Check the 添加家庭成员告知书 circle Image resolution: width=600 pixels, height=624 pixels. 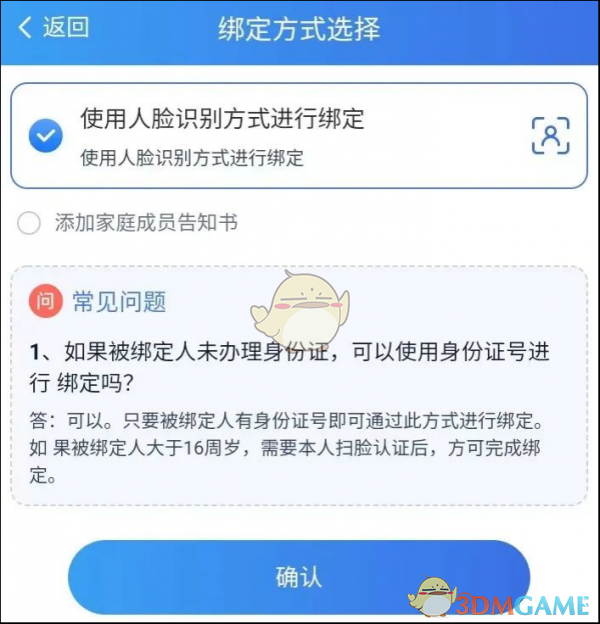click(x=30, y=223)
